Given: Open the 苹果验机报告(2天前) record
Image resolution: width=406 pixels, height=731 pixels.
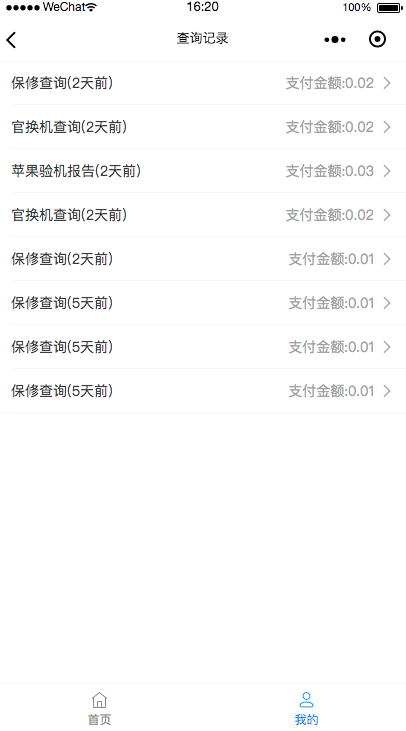Looking at the screenshot, I should click(x=203, y=171).
